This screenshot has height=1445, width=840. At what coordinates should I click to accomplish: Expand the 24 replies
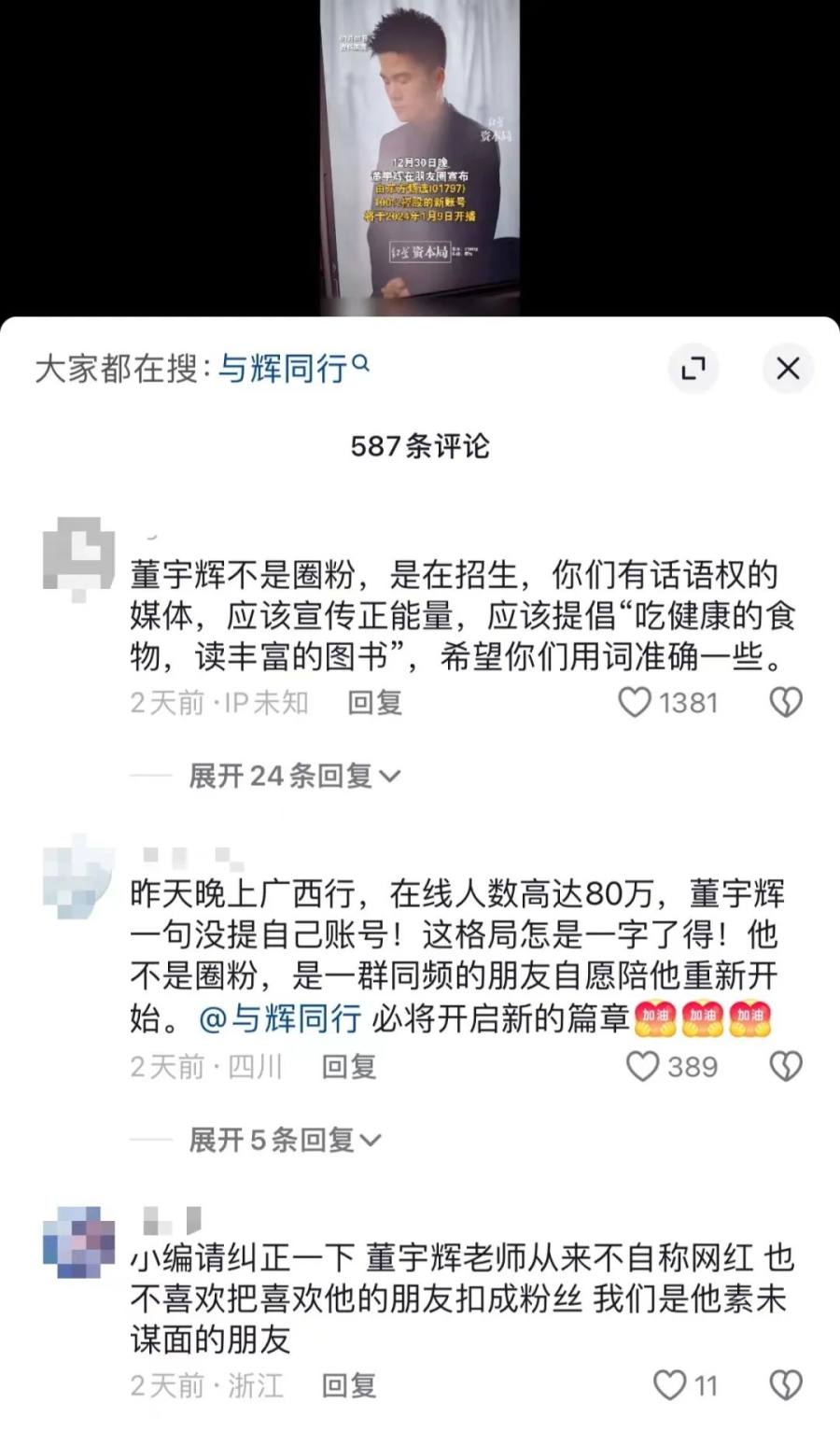pyautogui.click(x=294, y=776)
